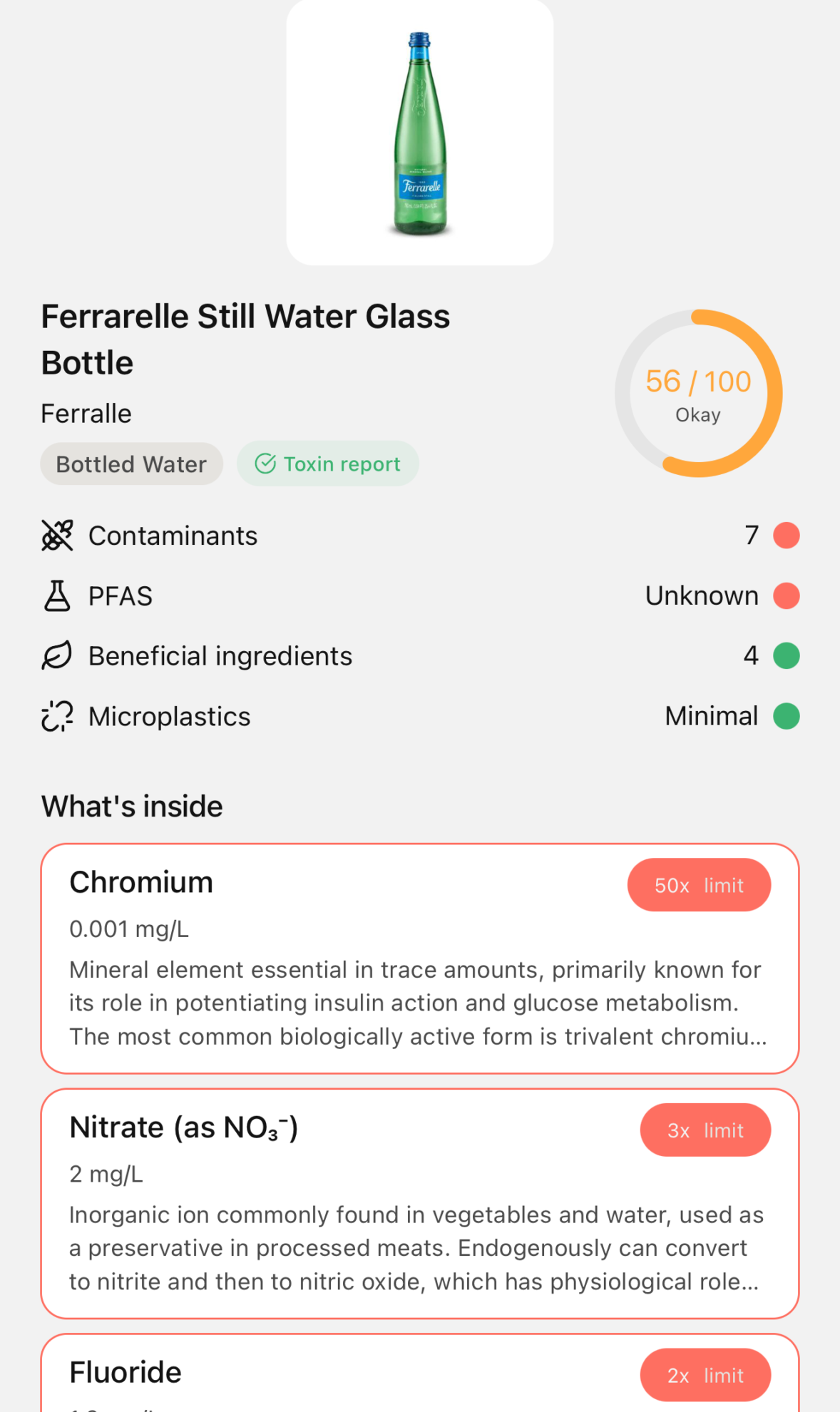Tap the green dot beside Beneficial ingredients
The image size is (840, 1412).
tap(786, 655)
